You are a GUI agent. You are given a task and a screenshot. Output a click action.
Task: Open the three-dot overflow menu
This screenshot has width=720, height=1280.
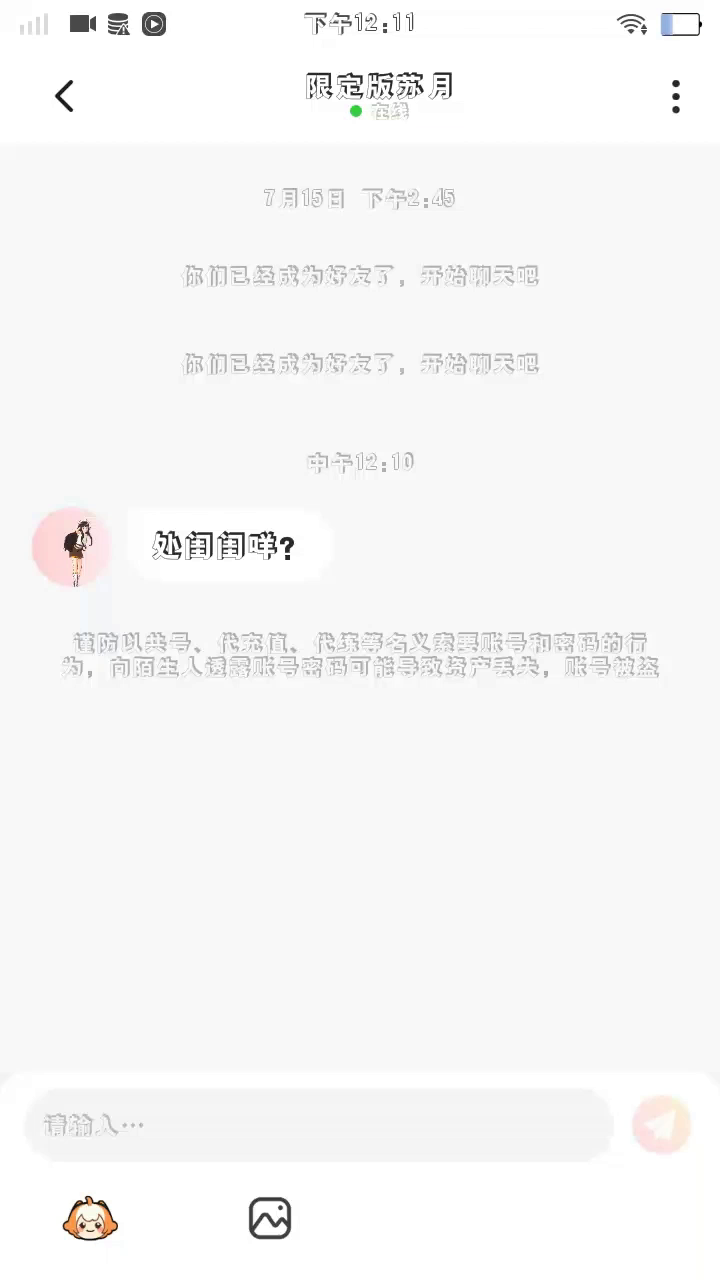pyautogui.click(x=676, y=96)
